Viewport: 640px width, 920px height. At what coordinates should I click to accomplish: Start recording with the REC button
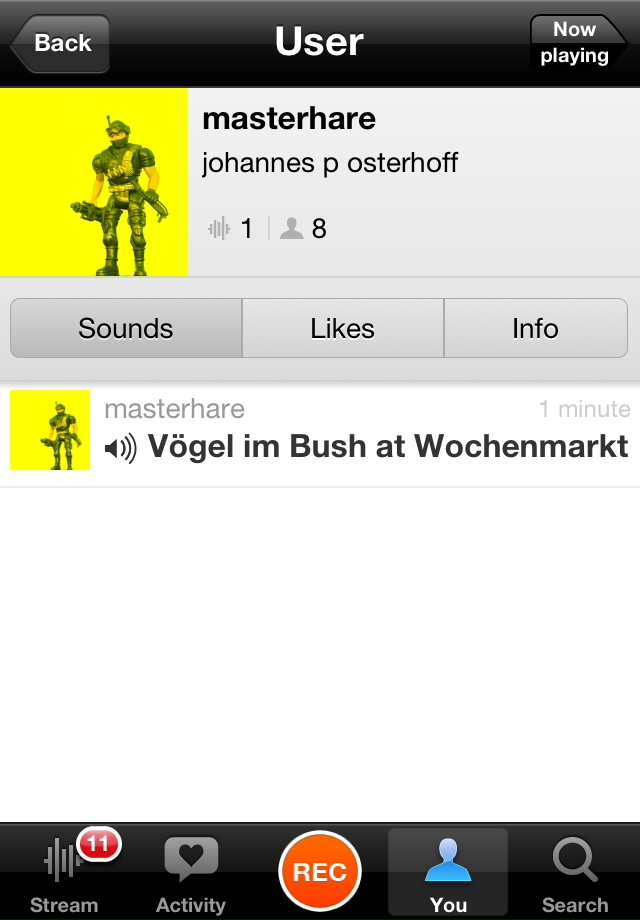pyautogui.click(x=320, y=872)
